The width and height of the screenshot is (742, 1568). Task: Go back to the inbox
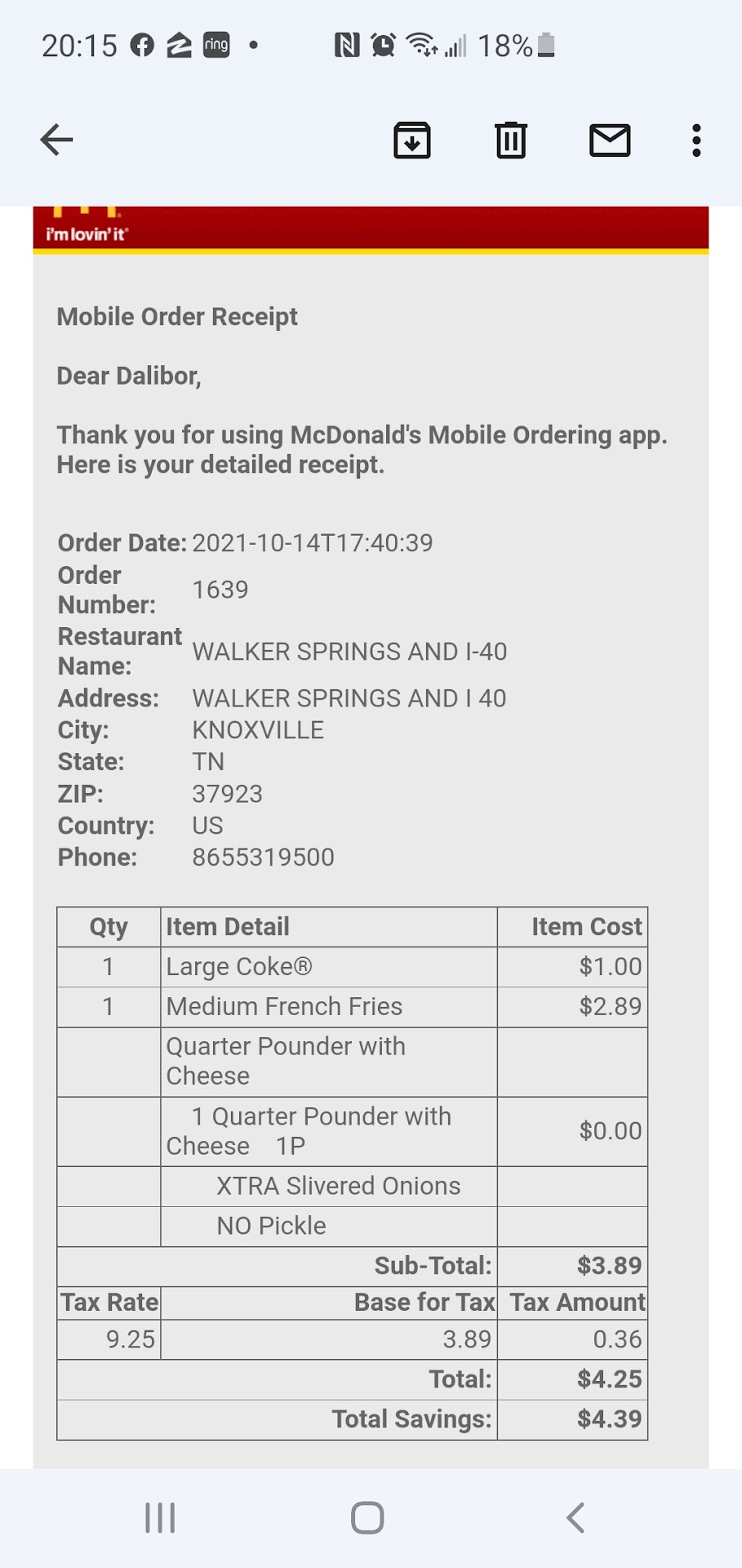(56, 140)
